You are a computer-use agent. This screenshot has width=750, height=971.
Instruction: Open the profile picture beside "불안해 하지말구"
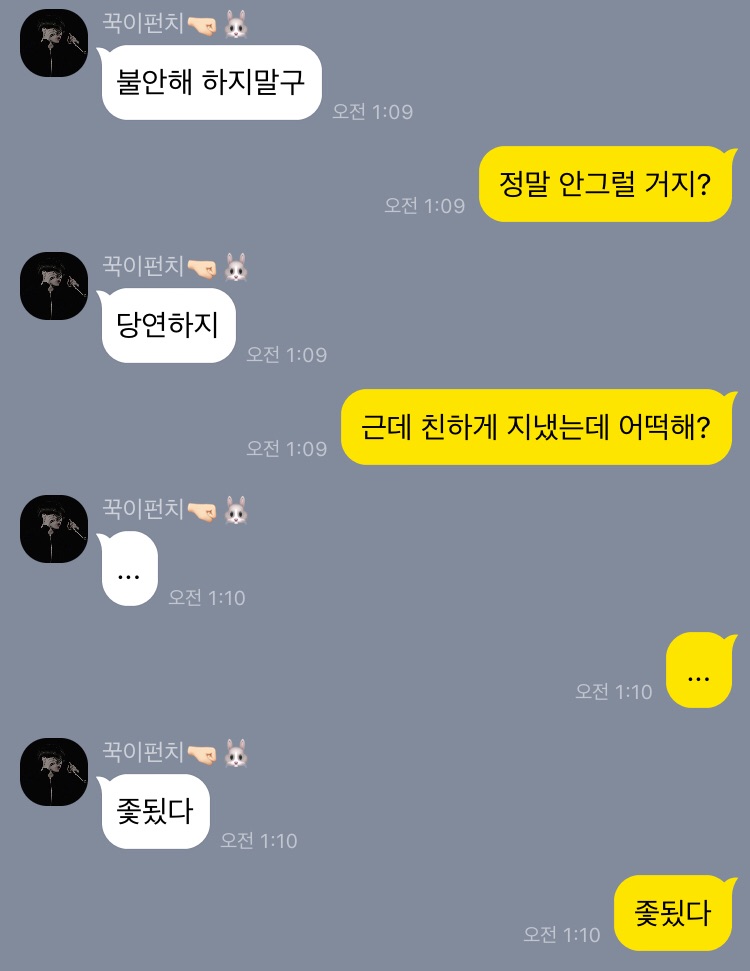pyautogui.click(x=54, y=43)
